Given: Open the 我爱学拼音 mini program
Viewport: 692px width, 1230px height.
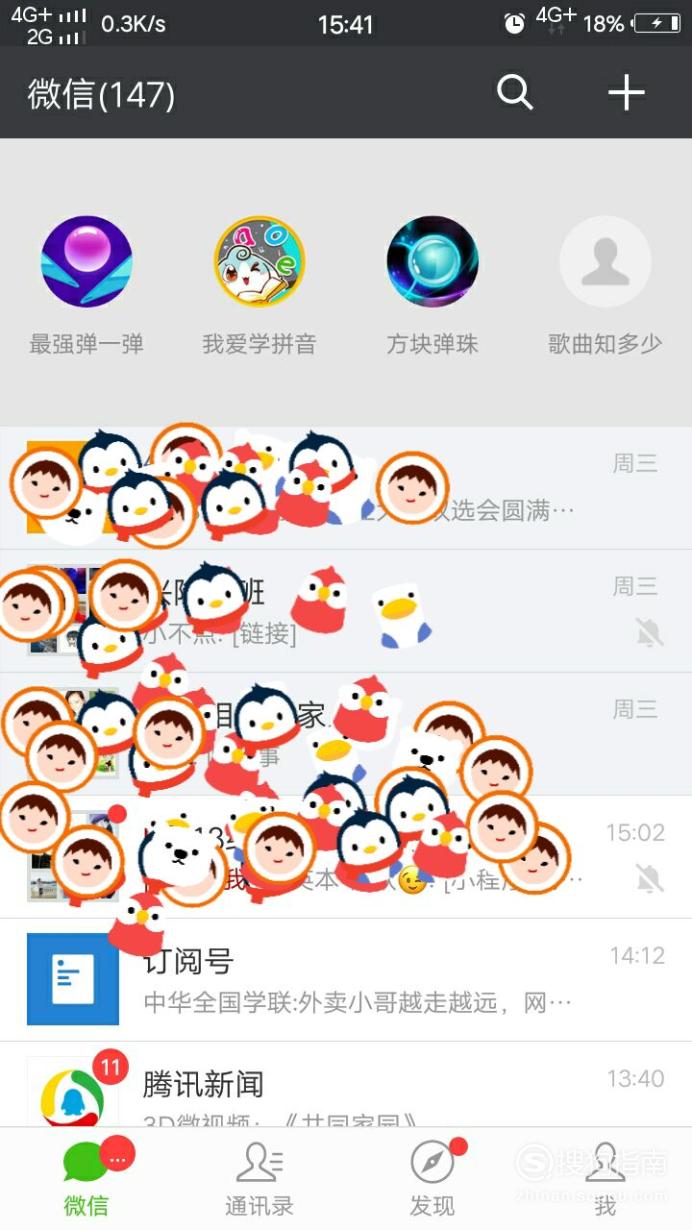Looking at the screenshot, I should 259,287.
